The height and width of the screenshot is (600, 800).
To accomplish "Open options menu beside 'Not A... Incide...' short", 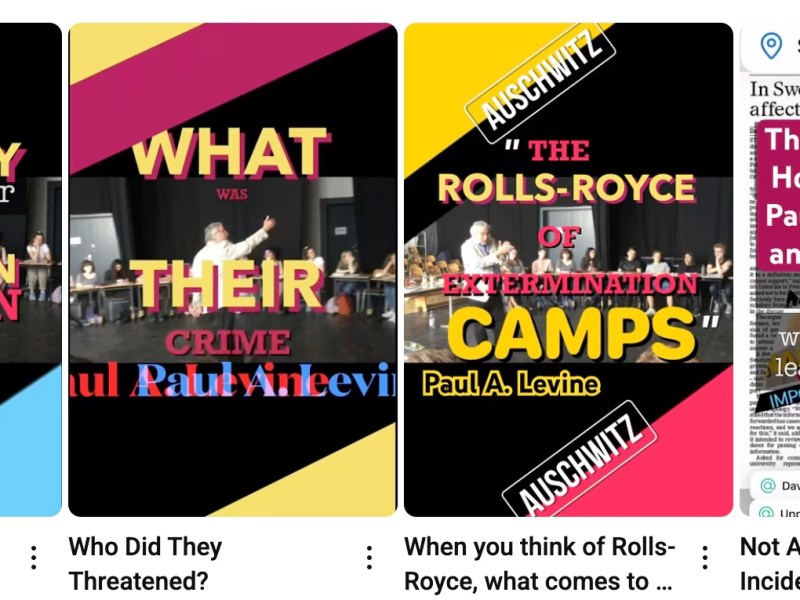I will [x=705, y=558].
